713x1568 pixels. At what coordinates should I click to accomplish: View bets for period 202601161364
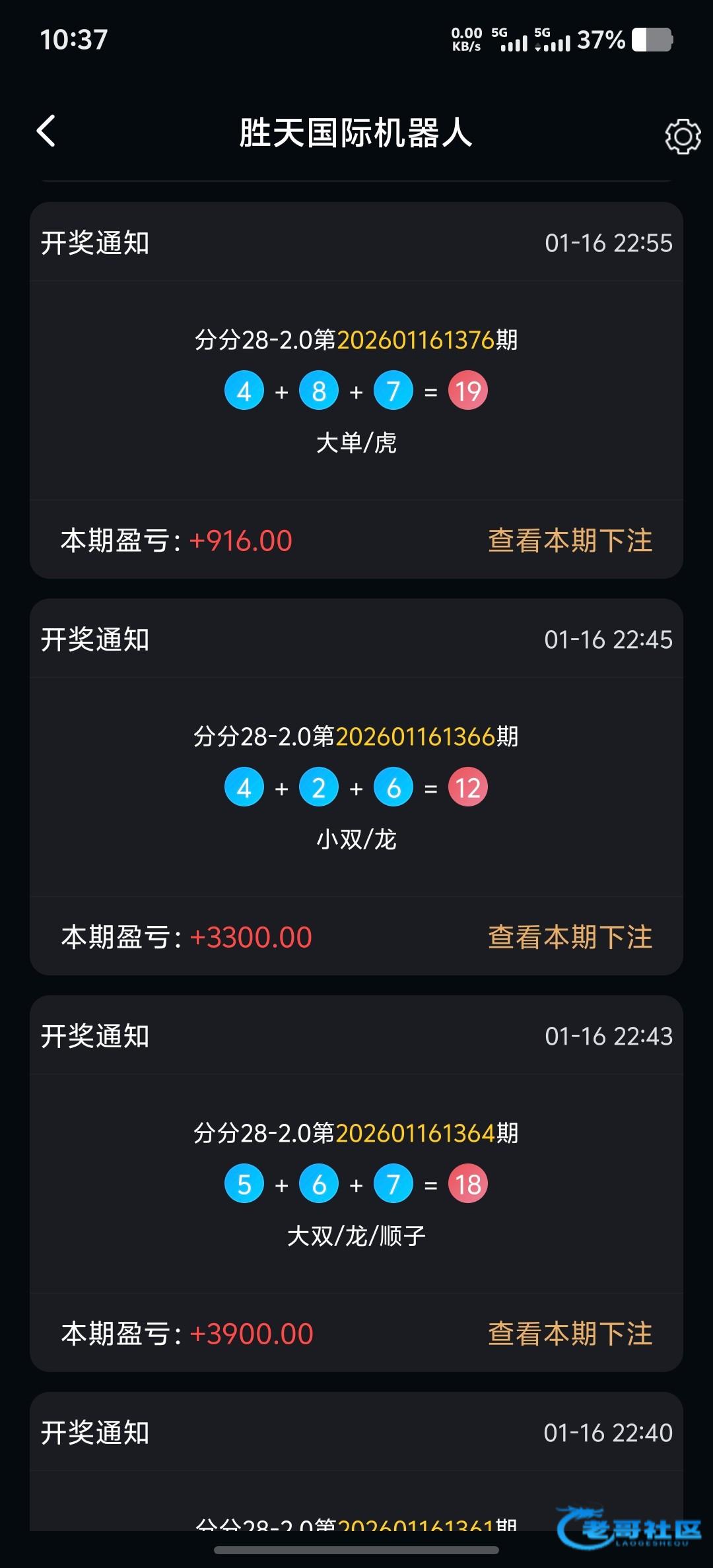570,1334
